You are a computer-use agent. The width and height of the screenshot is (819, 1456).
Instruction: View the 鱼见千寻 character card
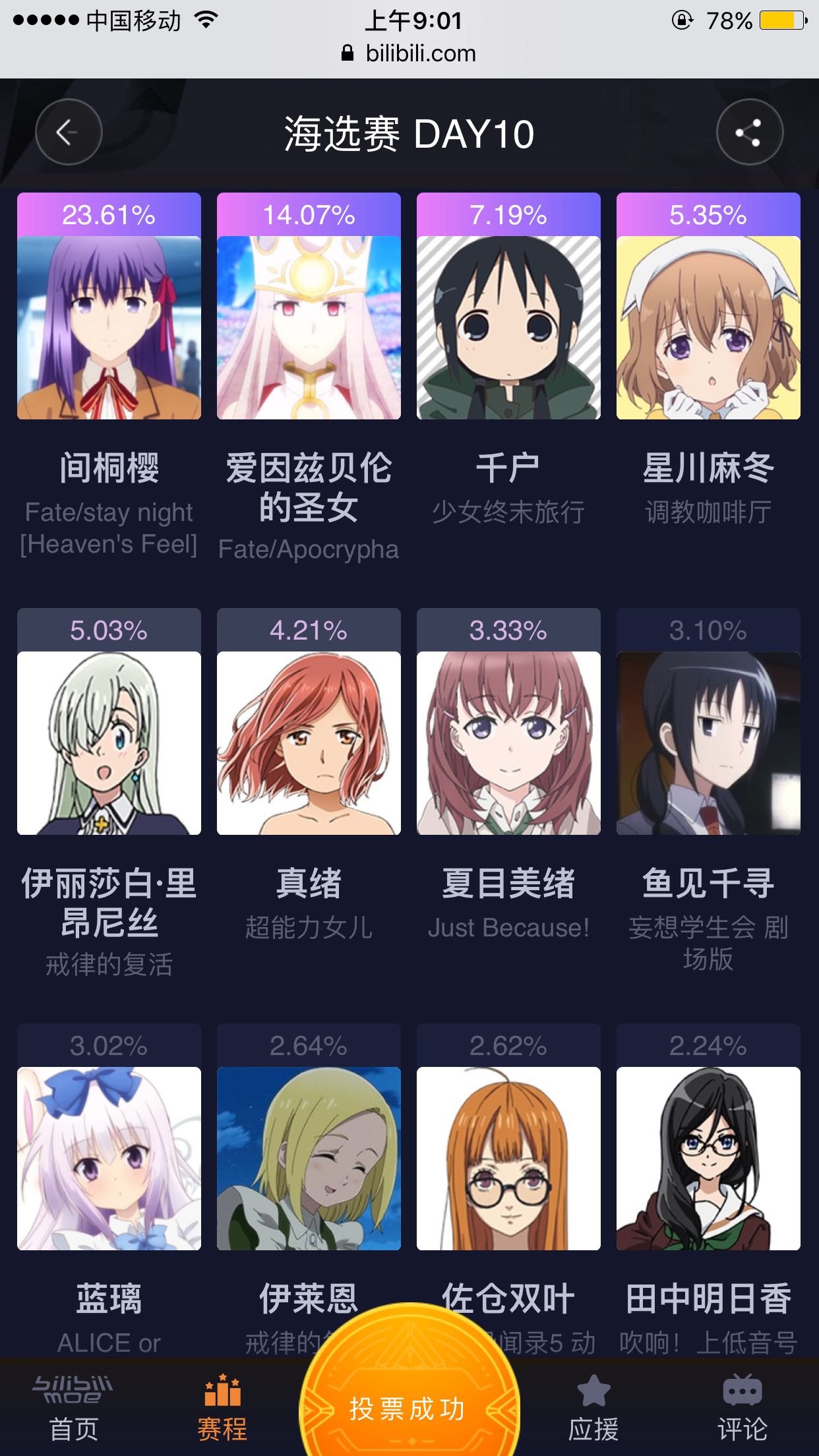coord(708,791)
